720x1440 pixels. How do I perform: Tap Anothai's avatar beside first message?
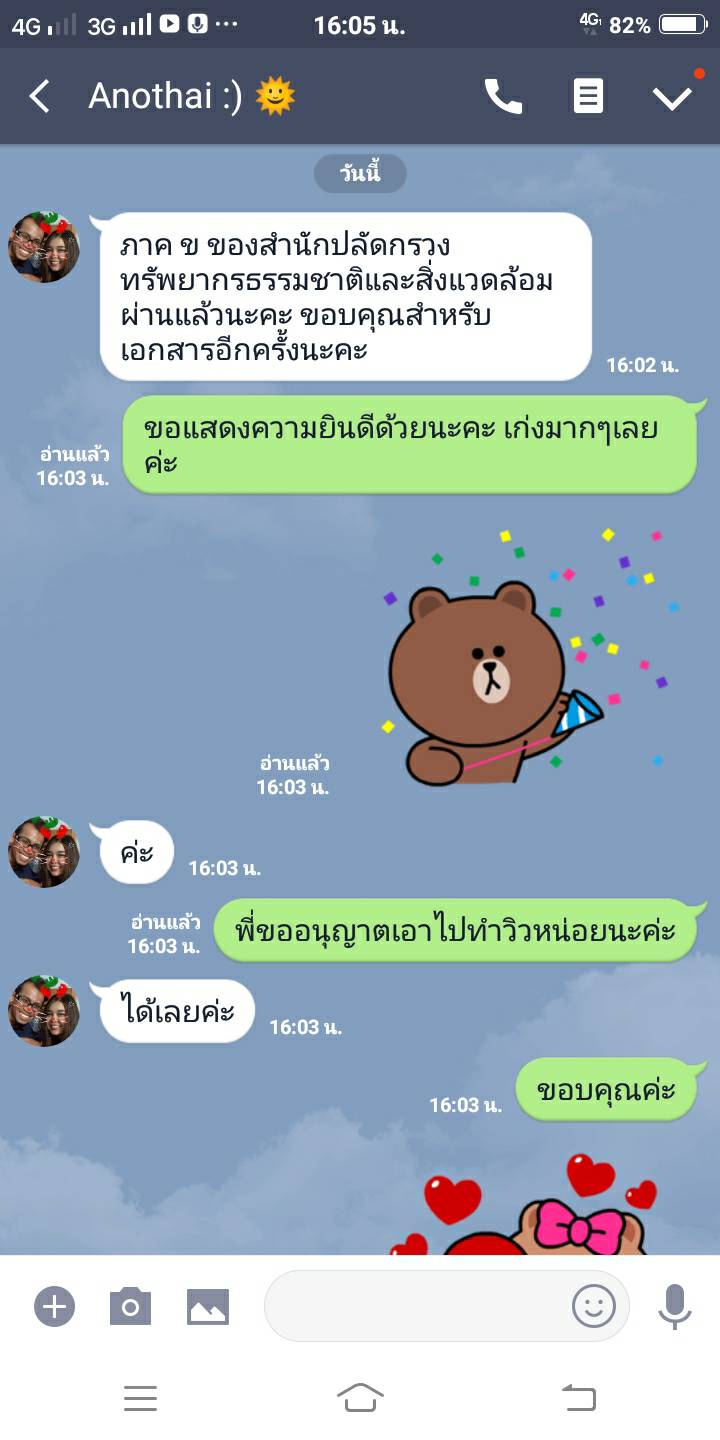pyautogui.click(x=44, y=247)
